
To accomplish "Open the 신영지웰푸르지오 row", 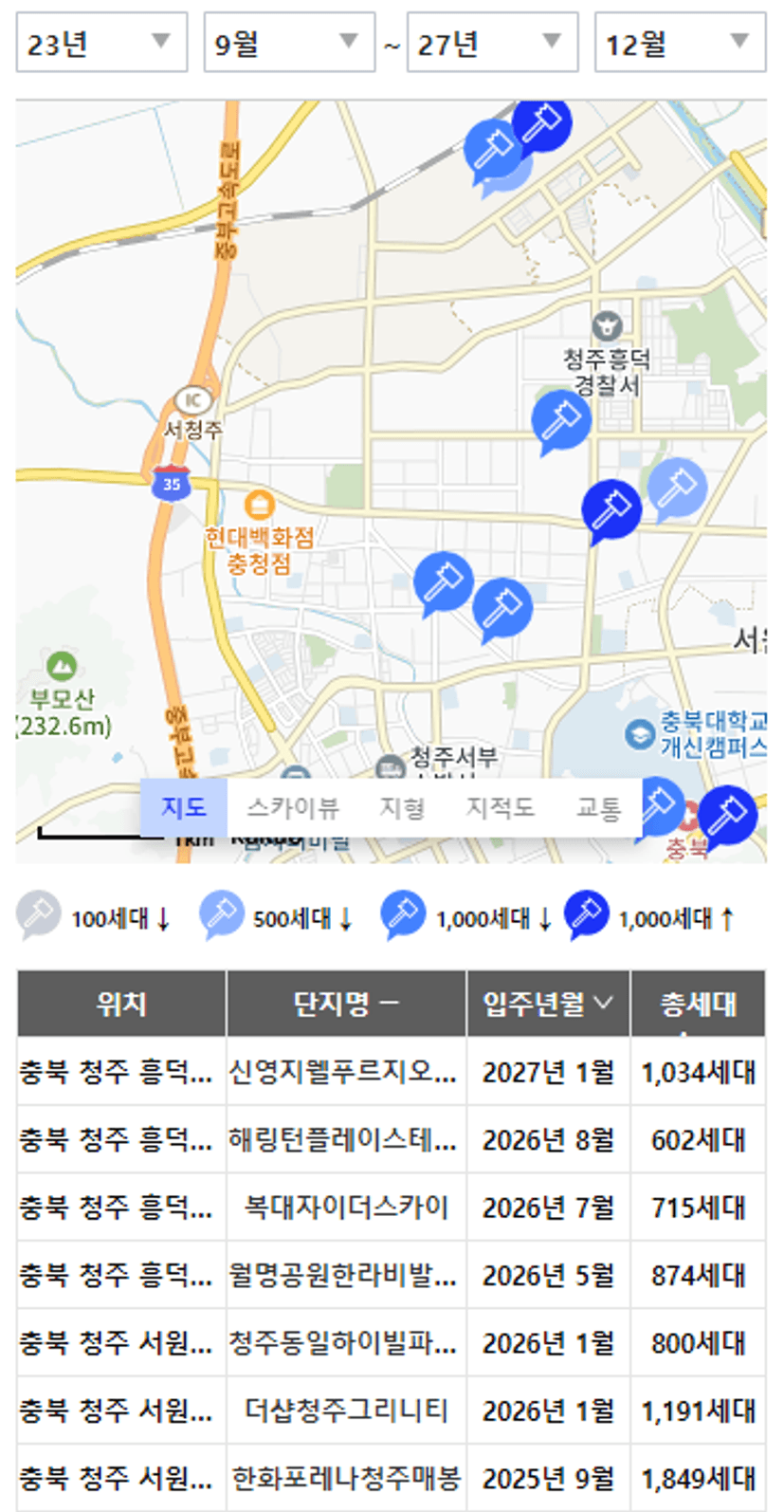I will click(391, 1072).
